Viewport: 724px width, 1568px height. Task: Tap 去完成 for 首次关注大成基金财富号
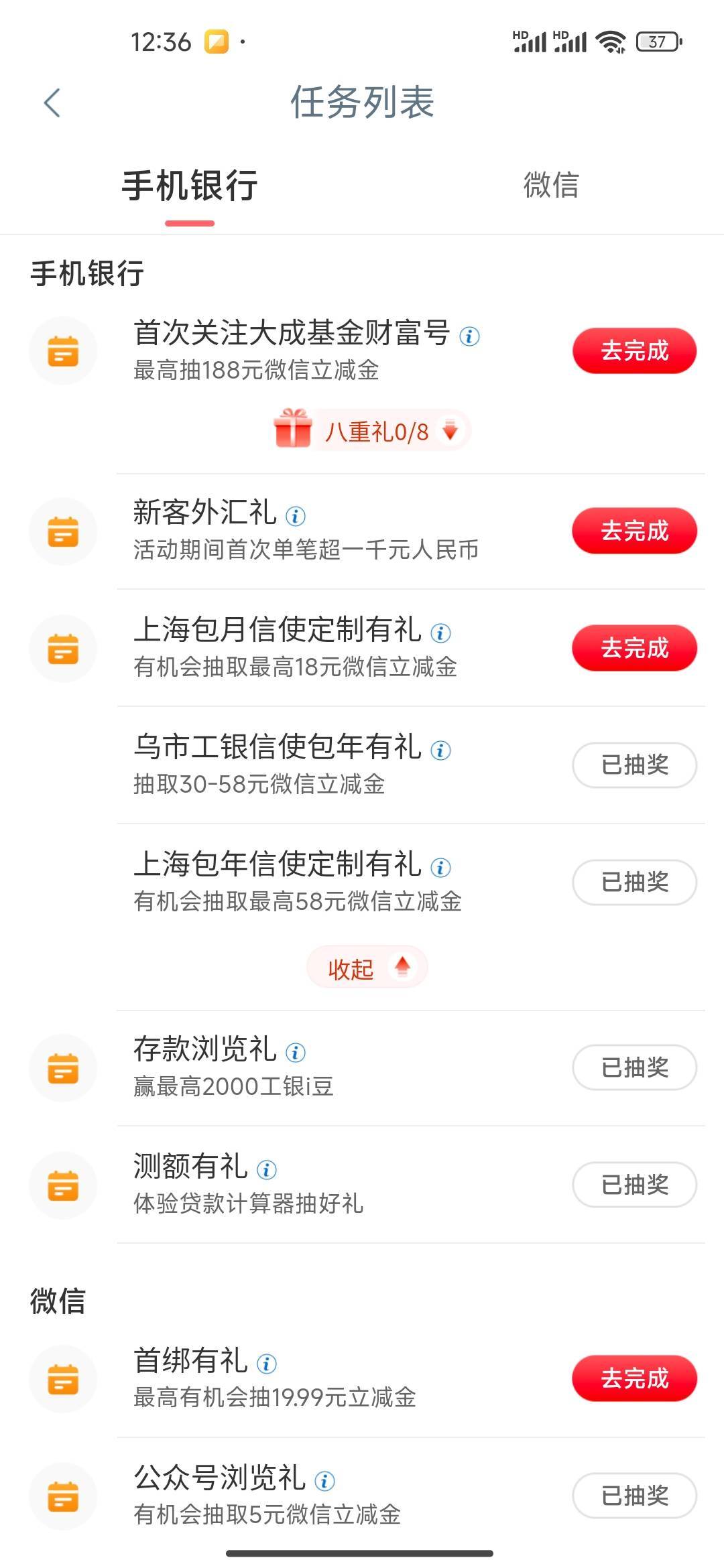[x=634, y=350]
